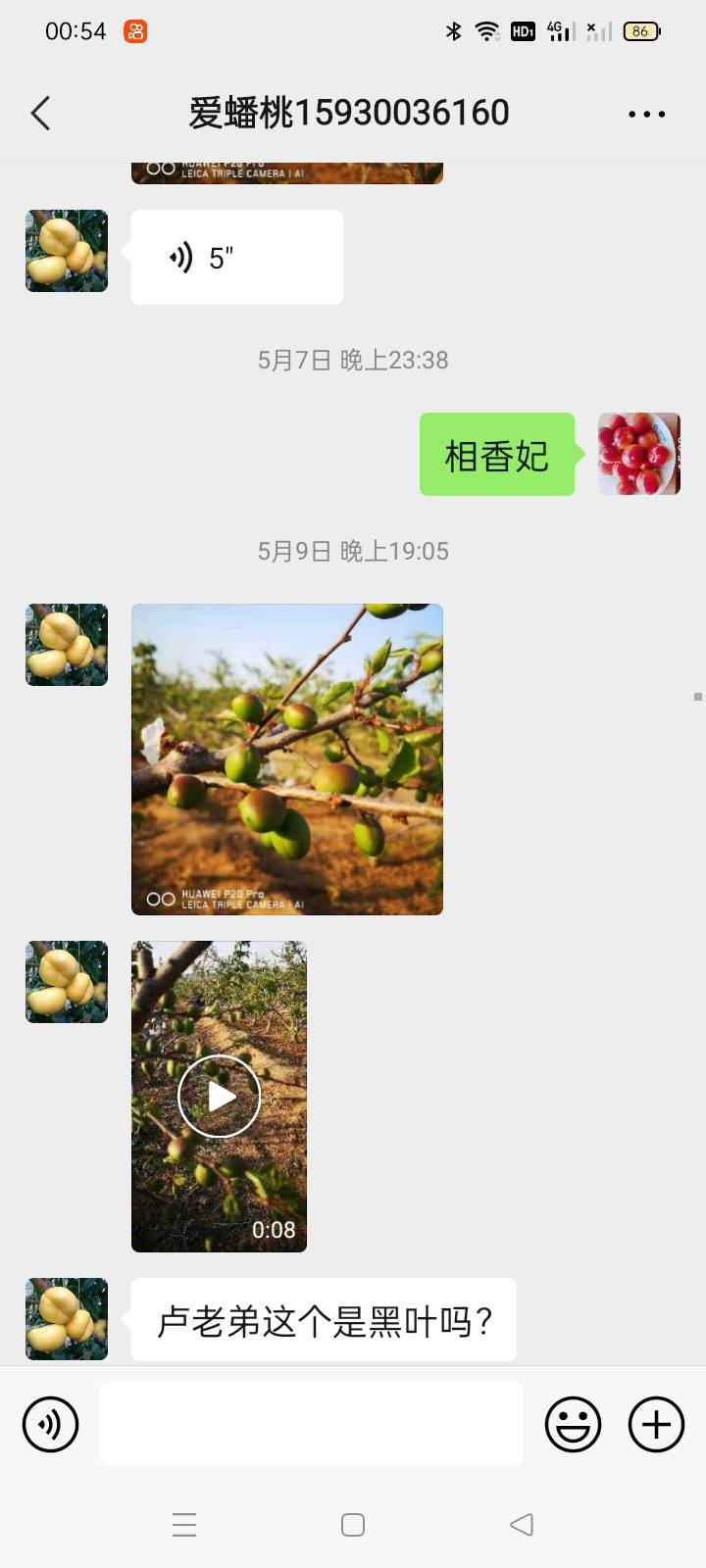Screen dimensions: 706x1568
Task: Switch to voice input mode
Action: [50, 1424]
